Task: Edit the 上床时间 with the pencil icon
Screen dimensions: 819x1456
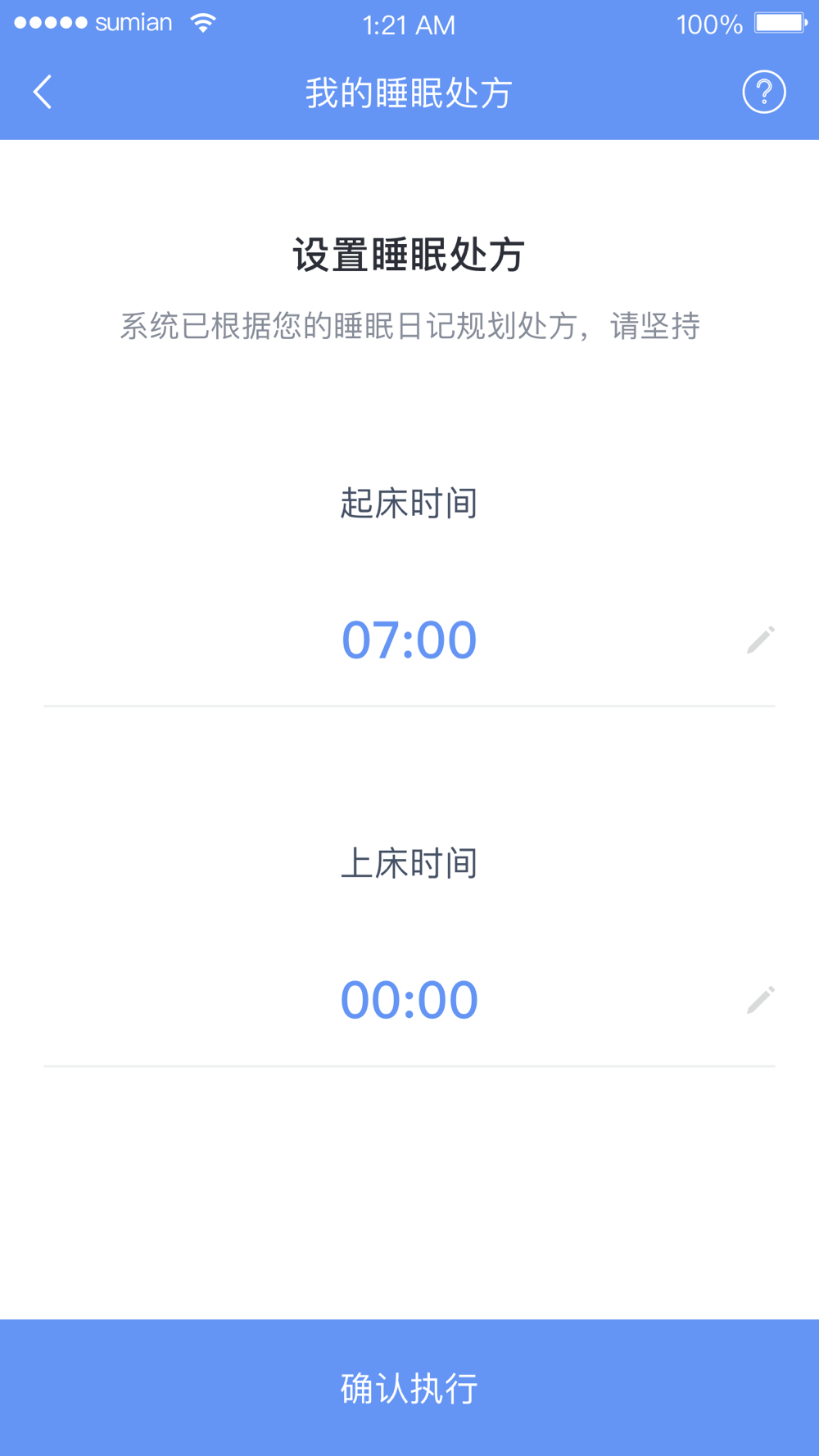Action: coord(760,1000)
